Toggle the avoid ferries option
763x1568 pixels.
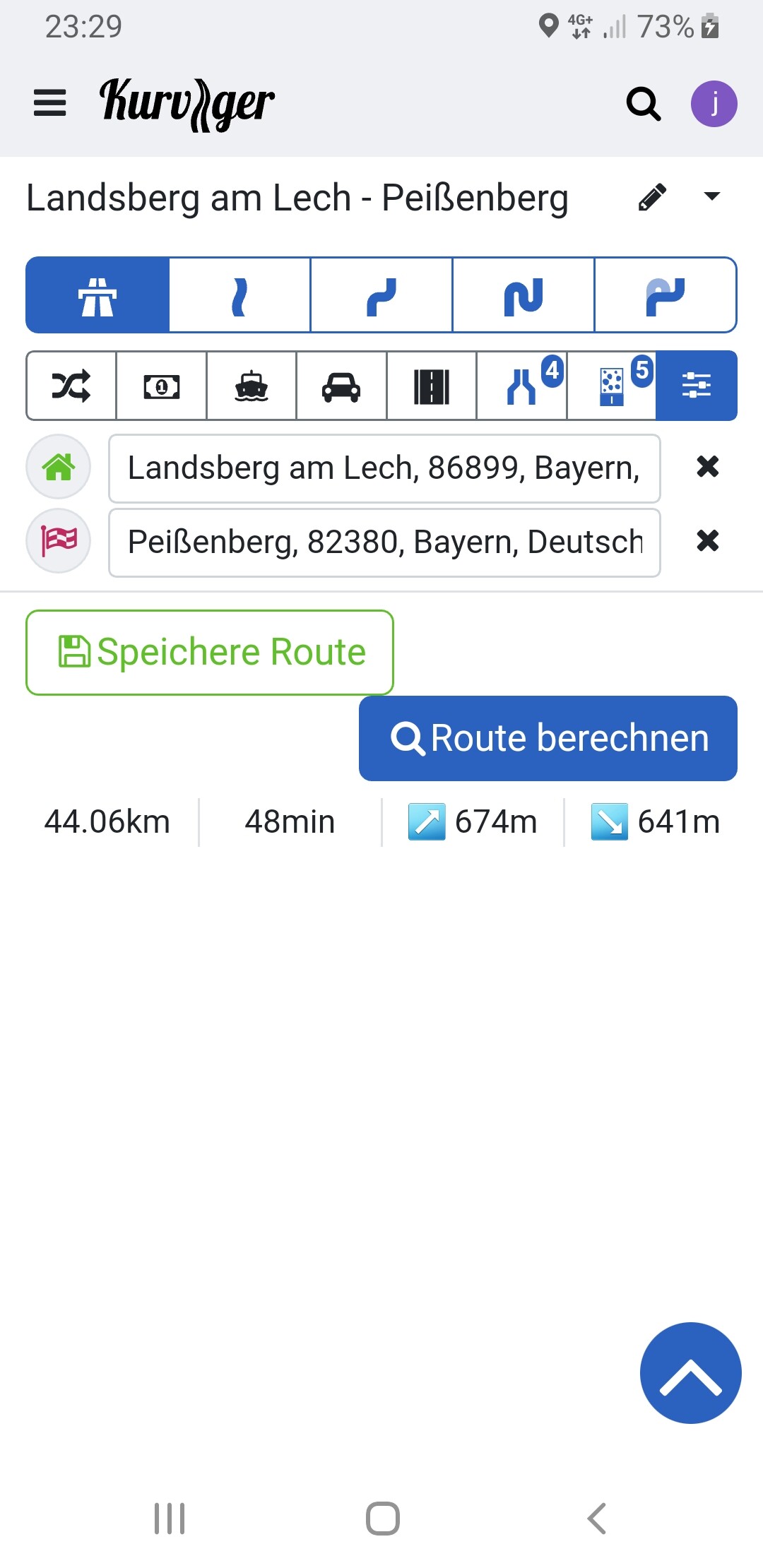coord(252,386)
